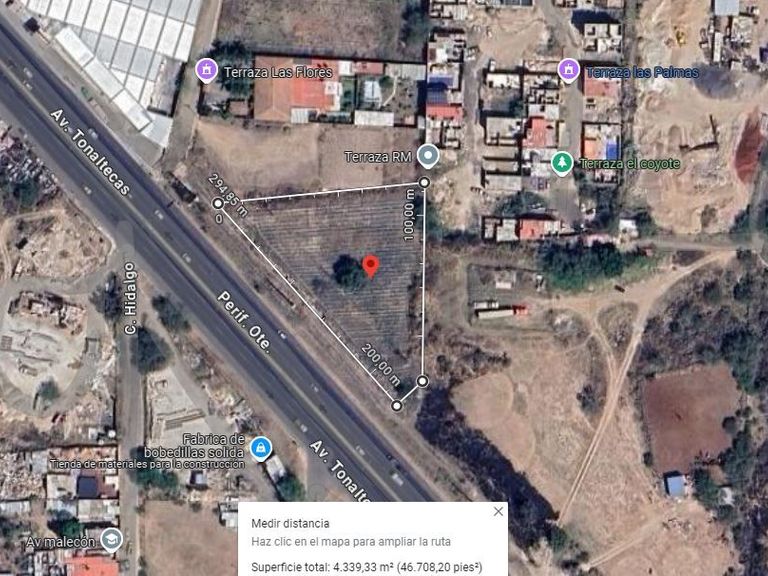Open Fabrica de bobedillas solida marker
The width and height of the screenshot is (768, 576).
coord(260,449)
